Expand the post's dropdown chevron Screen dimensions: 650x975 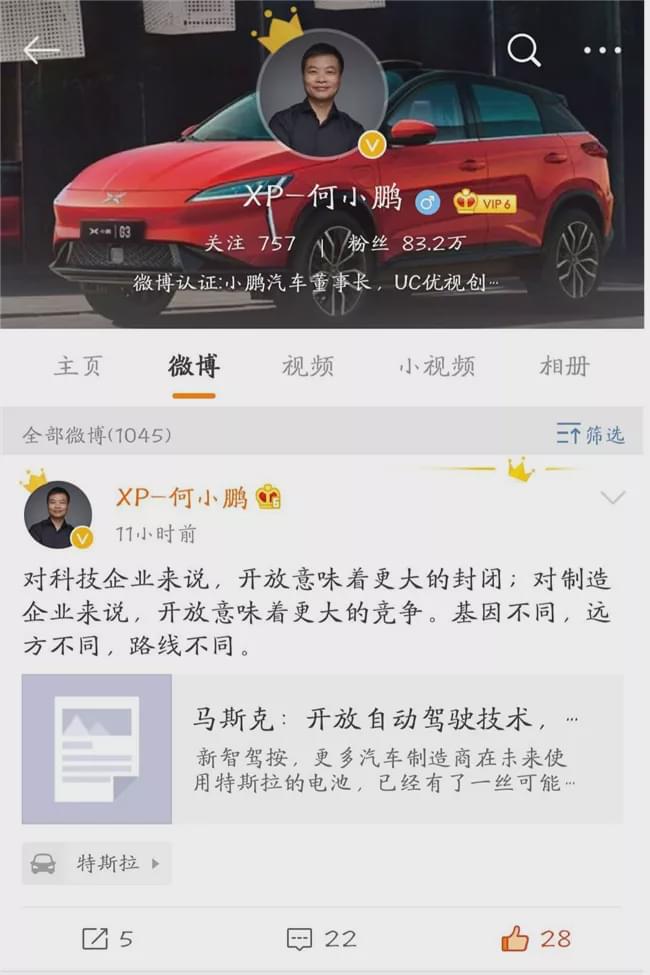point(611,498)
